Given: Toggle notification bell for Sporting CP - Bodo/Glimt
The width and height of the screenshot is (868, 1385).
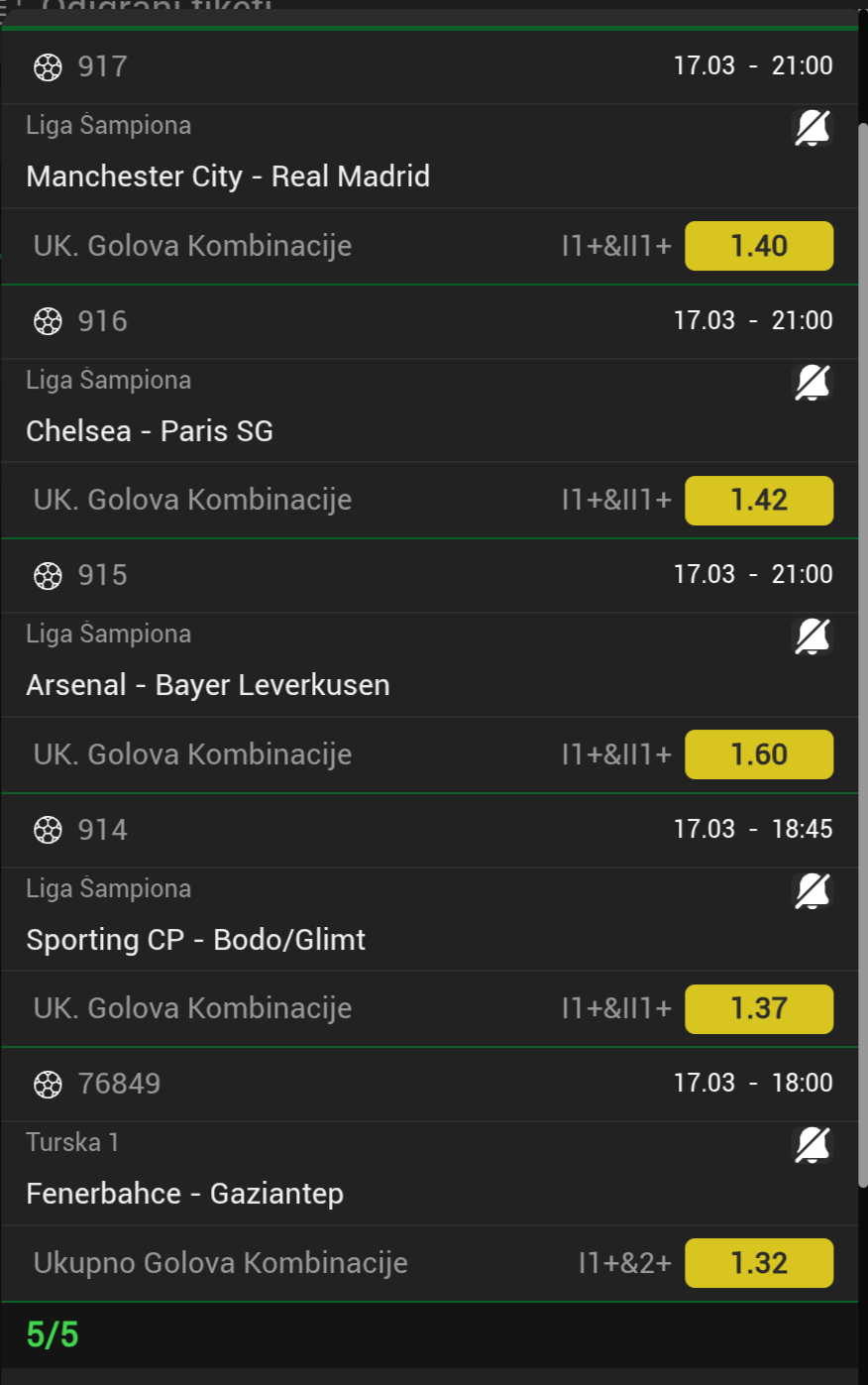Looking at the screenshot, I should tap(813, 891).
